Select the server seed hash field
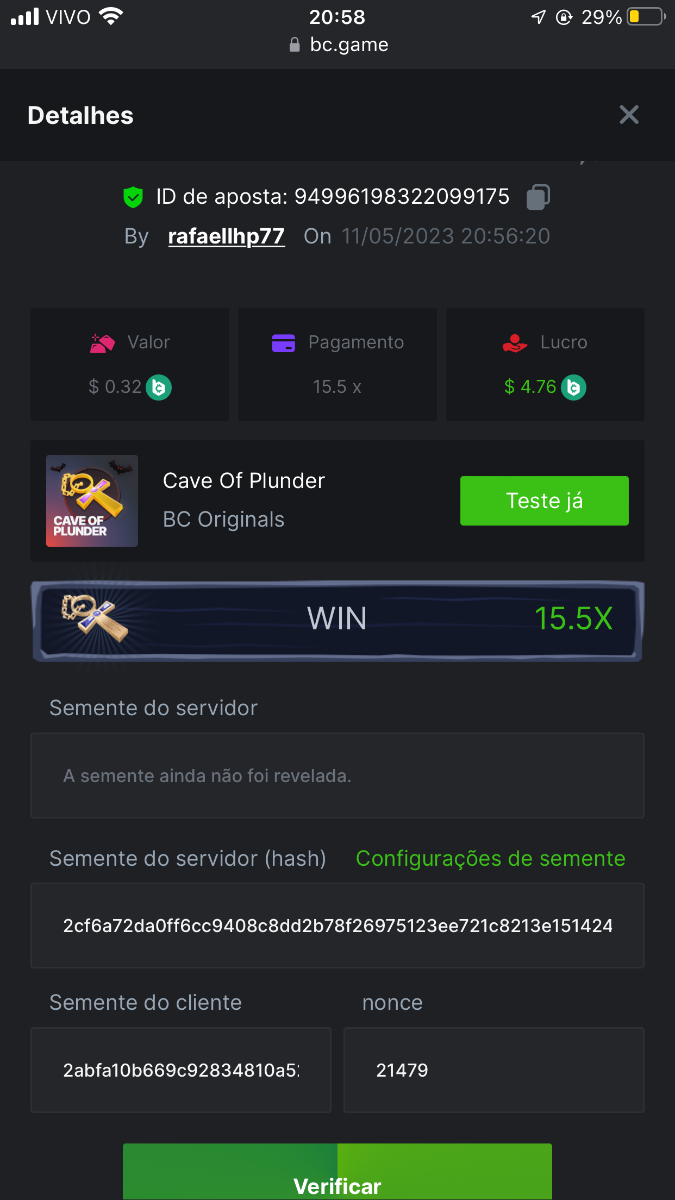This screenshot has width=675, height=1200. [337, 926]
